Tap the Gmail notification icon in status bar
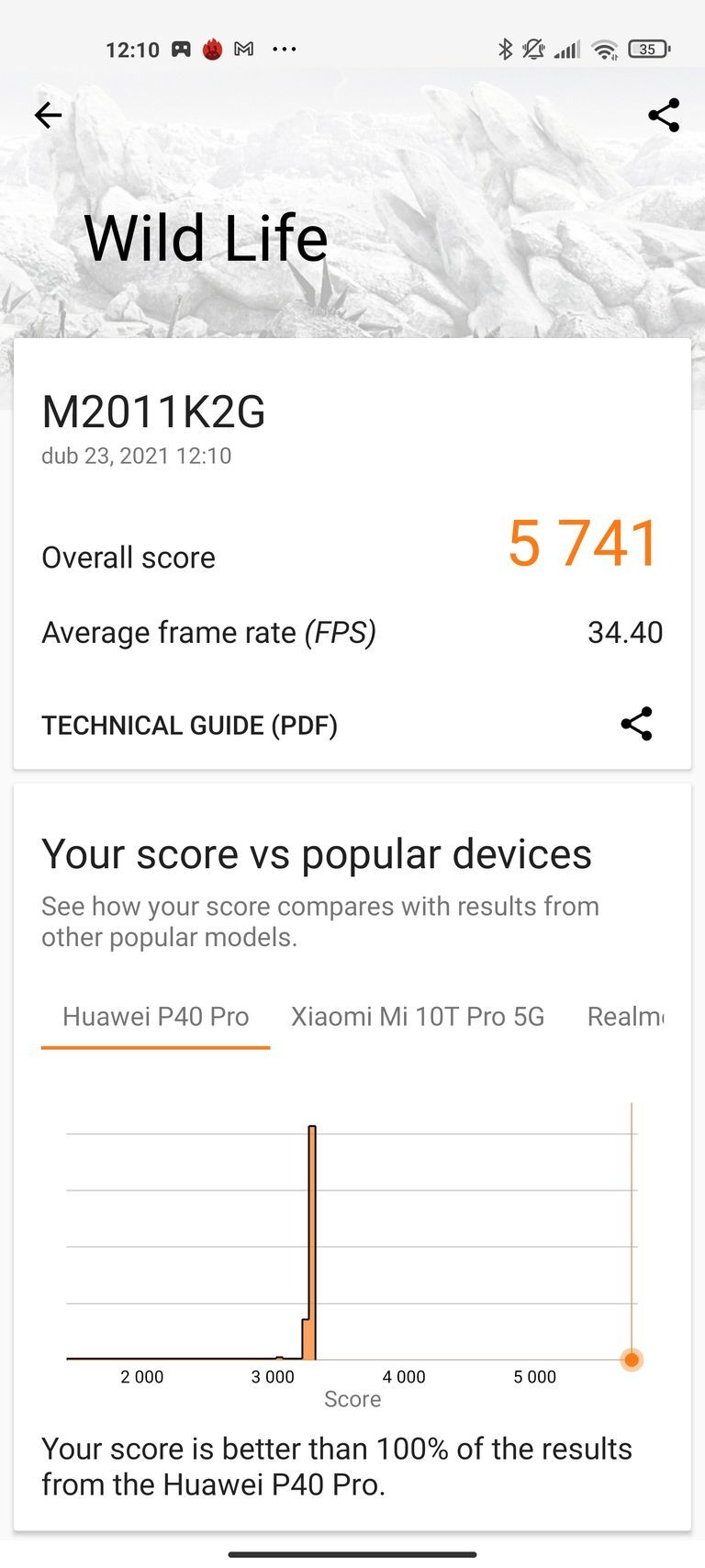Screen dimensions: 705x1568 pos(243,49)
